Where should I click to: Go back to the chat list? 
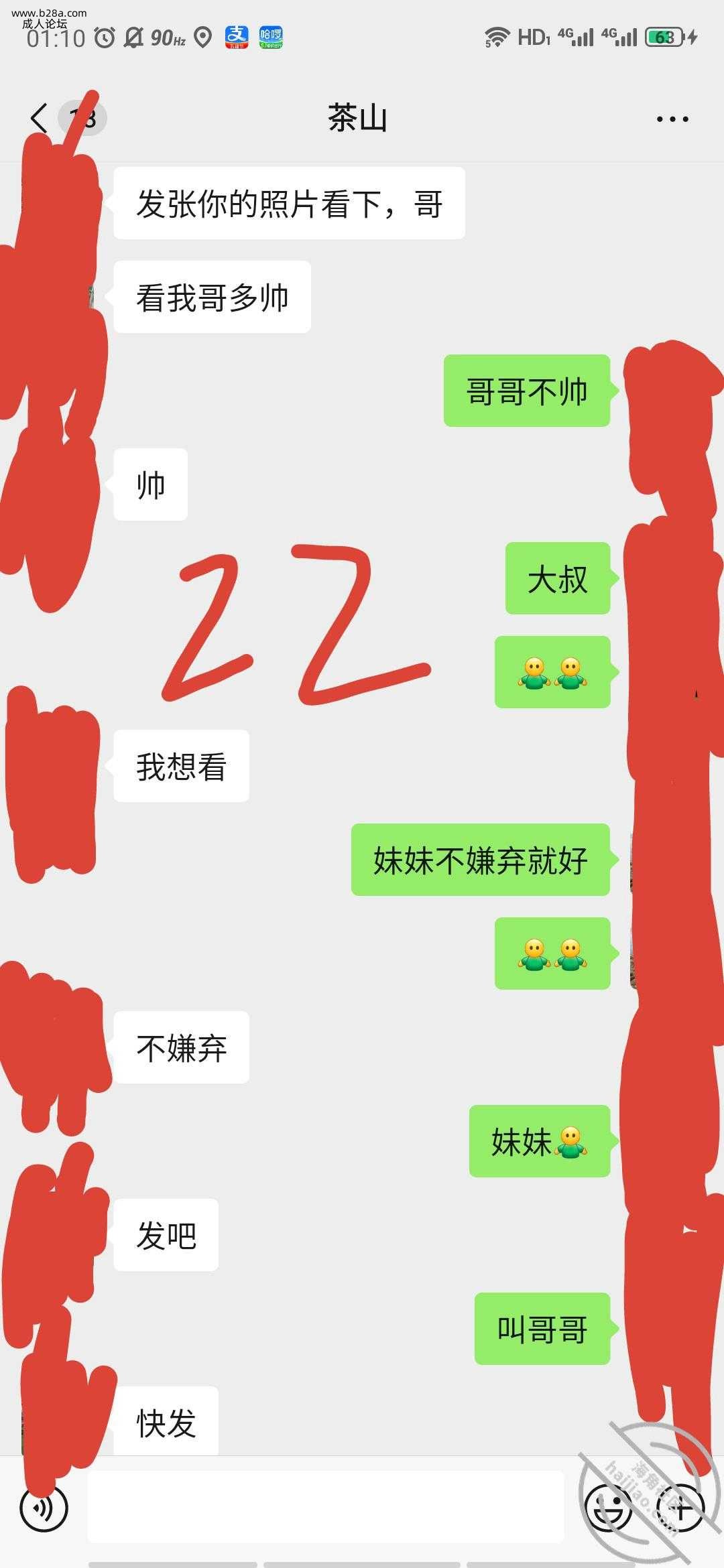(x=40, y=119)
